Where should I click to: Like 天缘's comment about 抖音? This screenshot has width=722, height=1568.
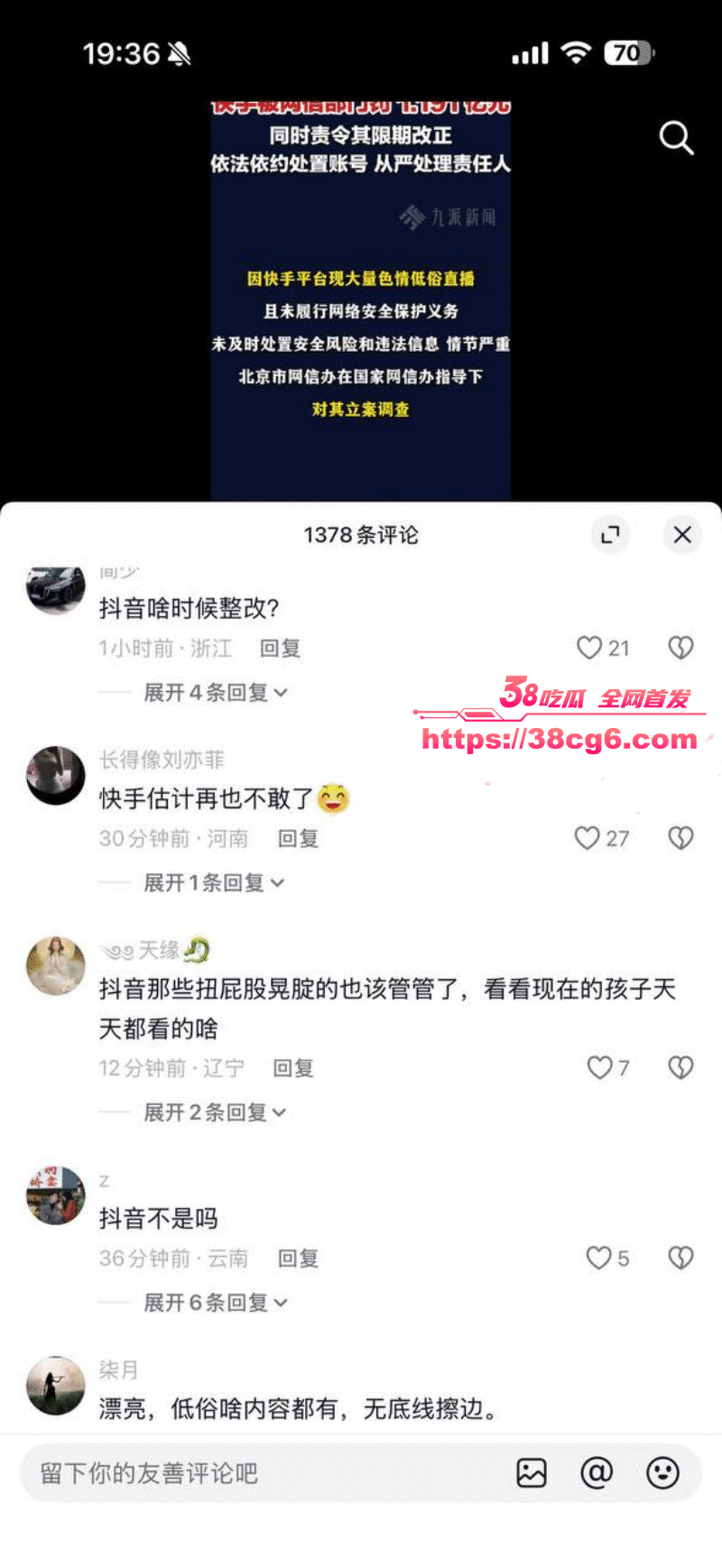coord(600,1068)
